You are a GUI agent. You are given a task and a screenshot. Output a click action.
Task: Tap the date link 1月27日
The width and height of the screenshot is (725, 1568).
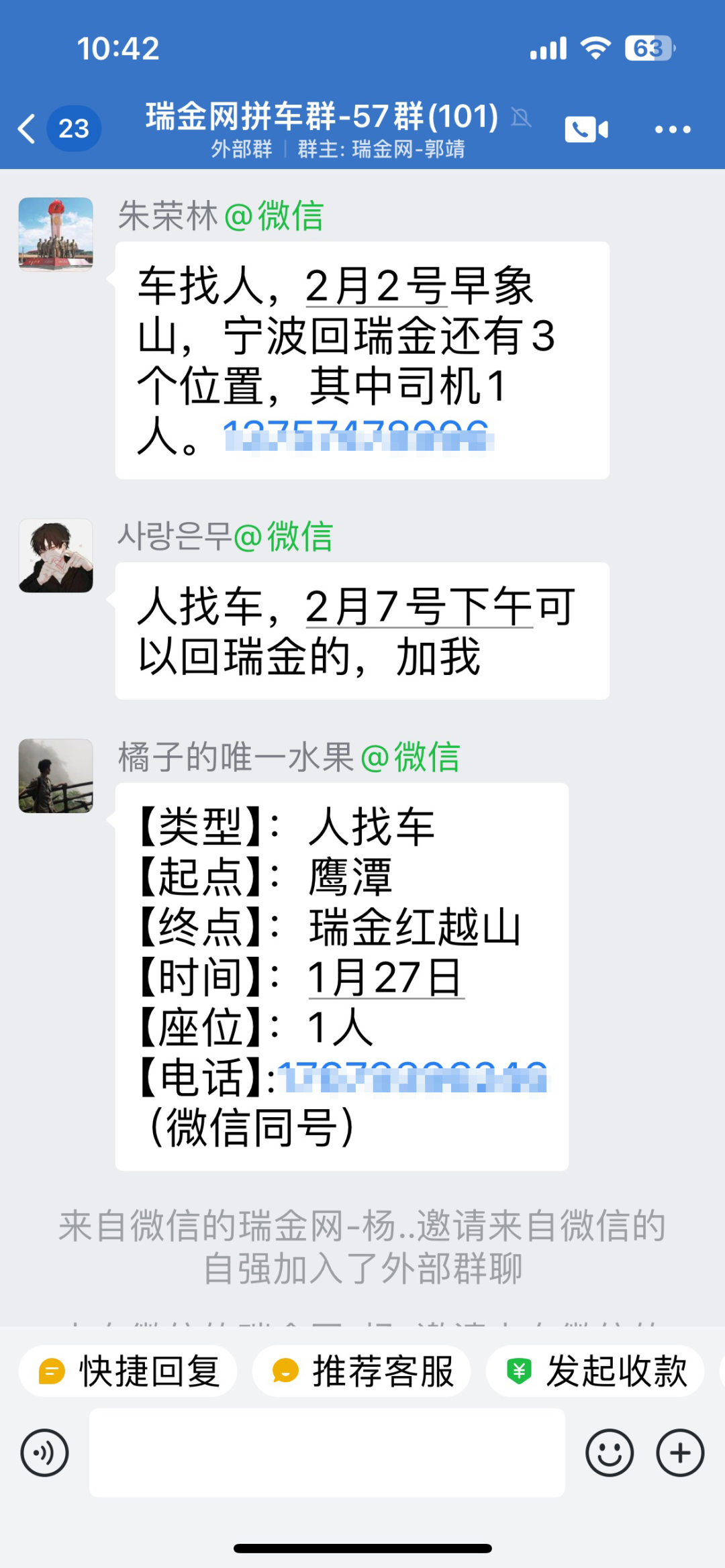386,977
